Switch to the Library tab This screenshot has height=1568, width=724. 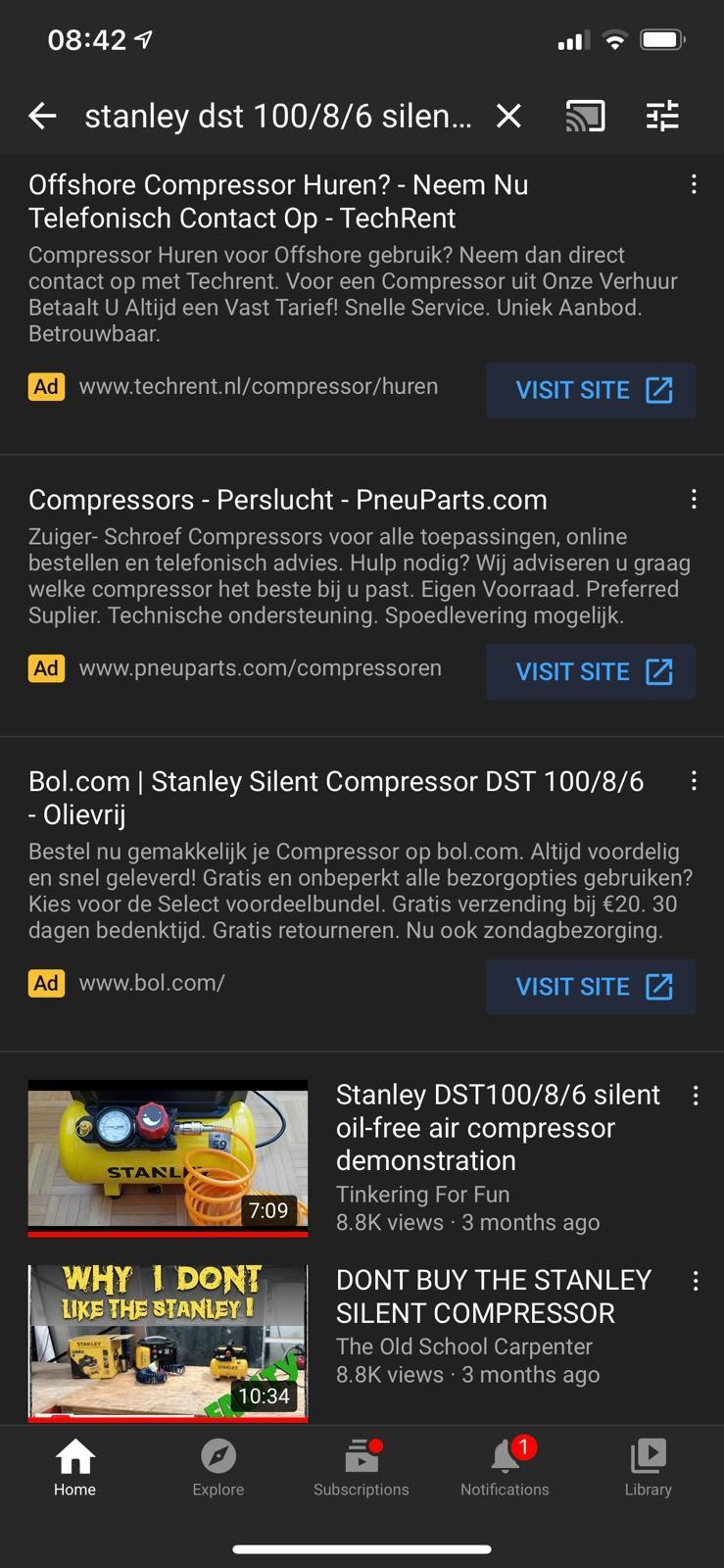(x=648, y=1468)
